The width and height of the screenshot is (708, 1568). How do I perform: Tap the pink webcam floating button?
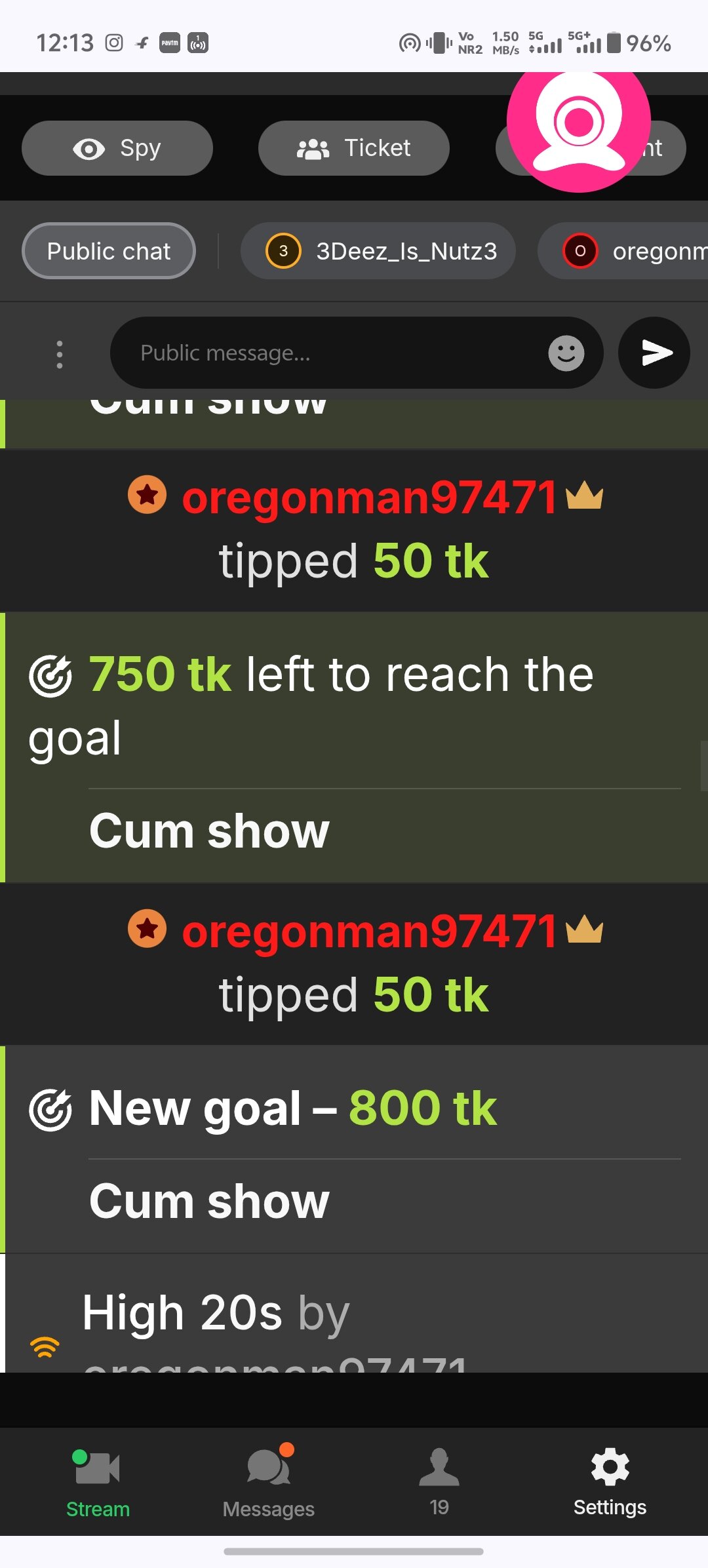click(x=579, y=121)
